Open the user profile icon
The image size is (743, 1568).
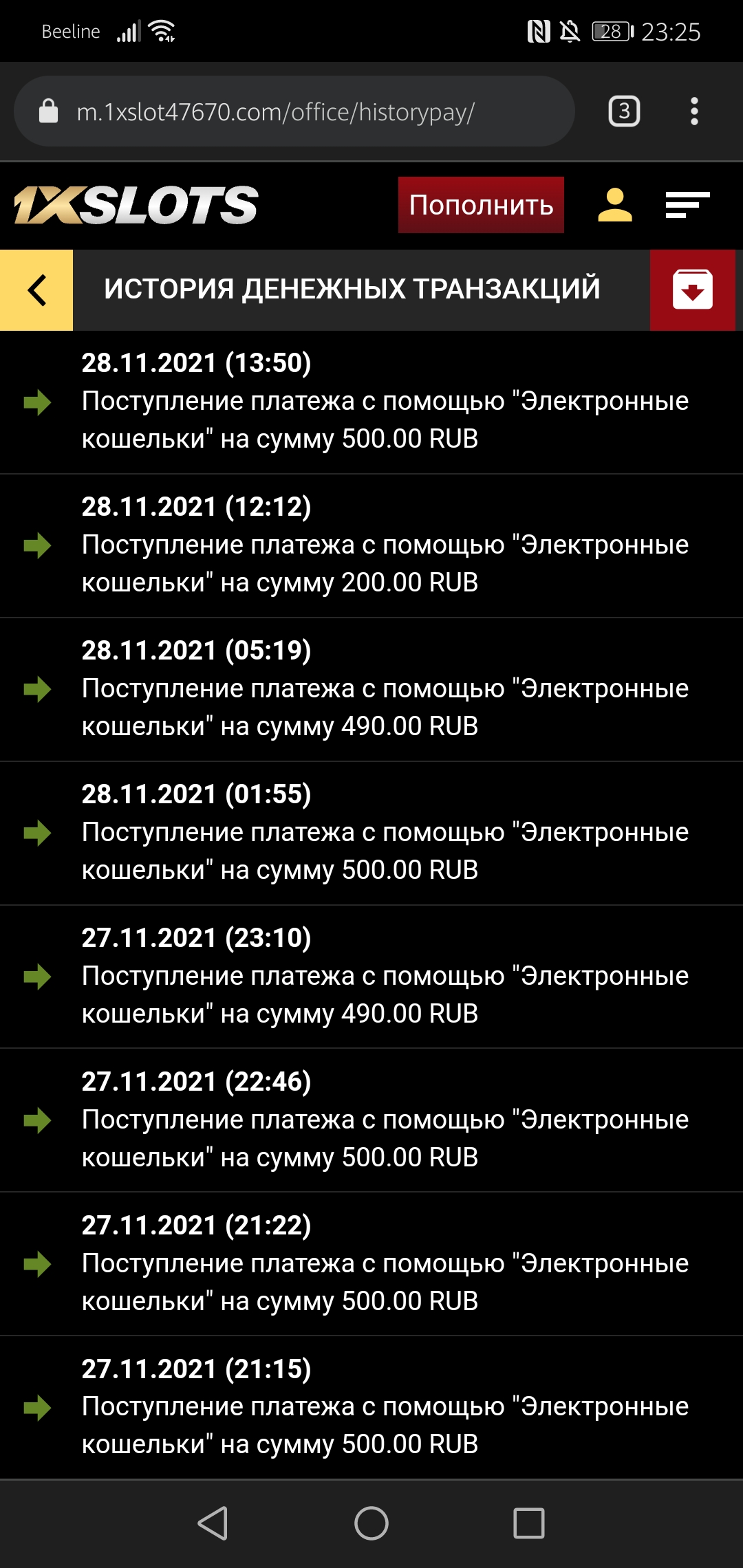(x=614, y=205)
